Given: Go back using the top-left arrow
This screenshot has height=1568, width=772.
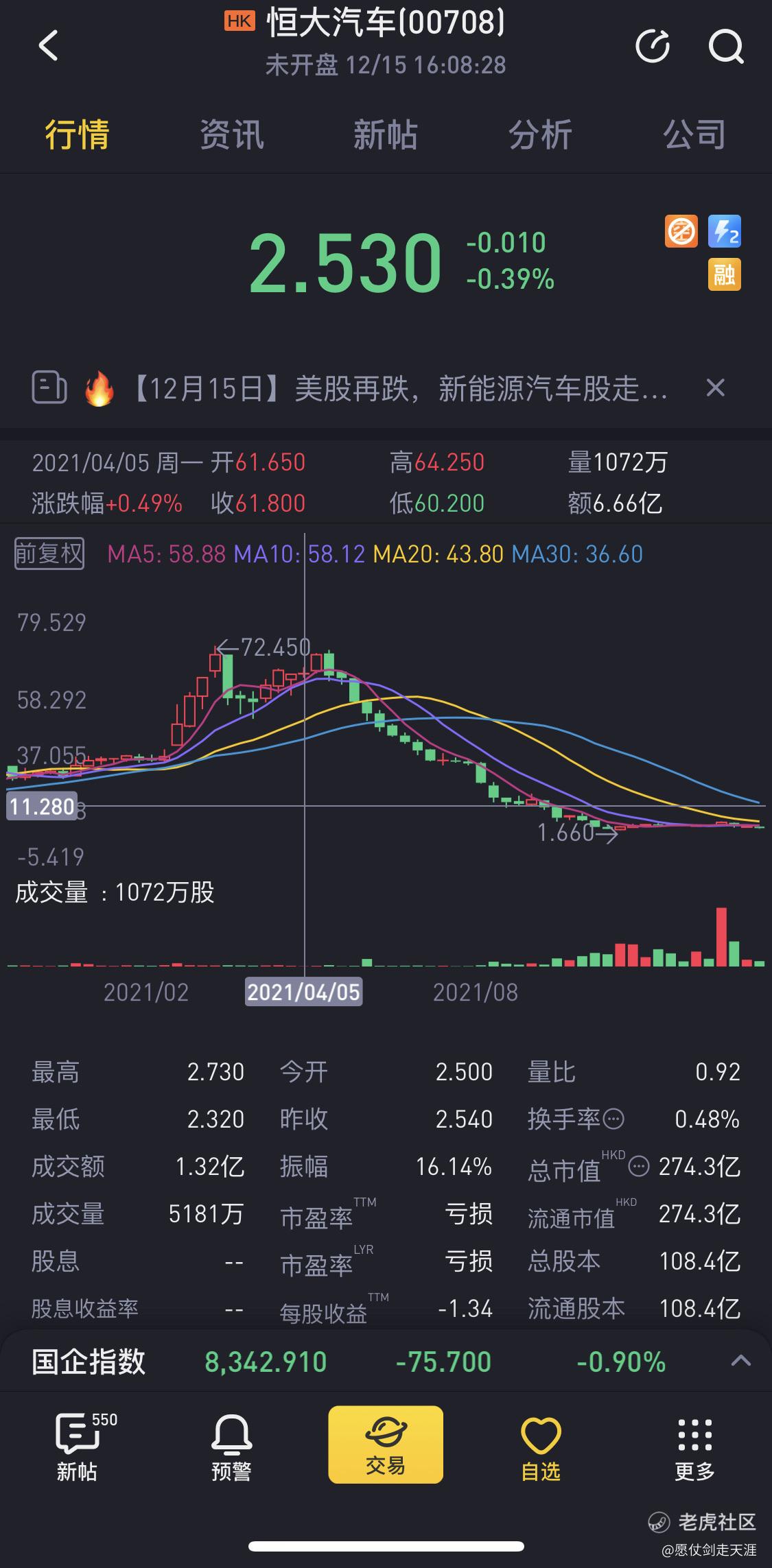Looking at the screenshot, I should (x=48, y=46).
